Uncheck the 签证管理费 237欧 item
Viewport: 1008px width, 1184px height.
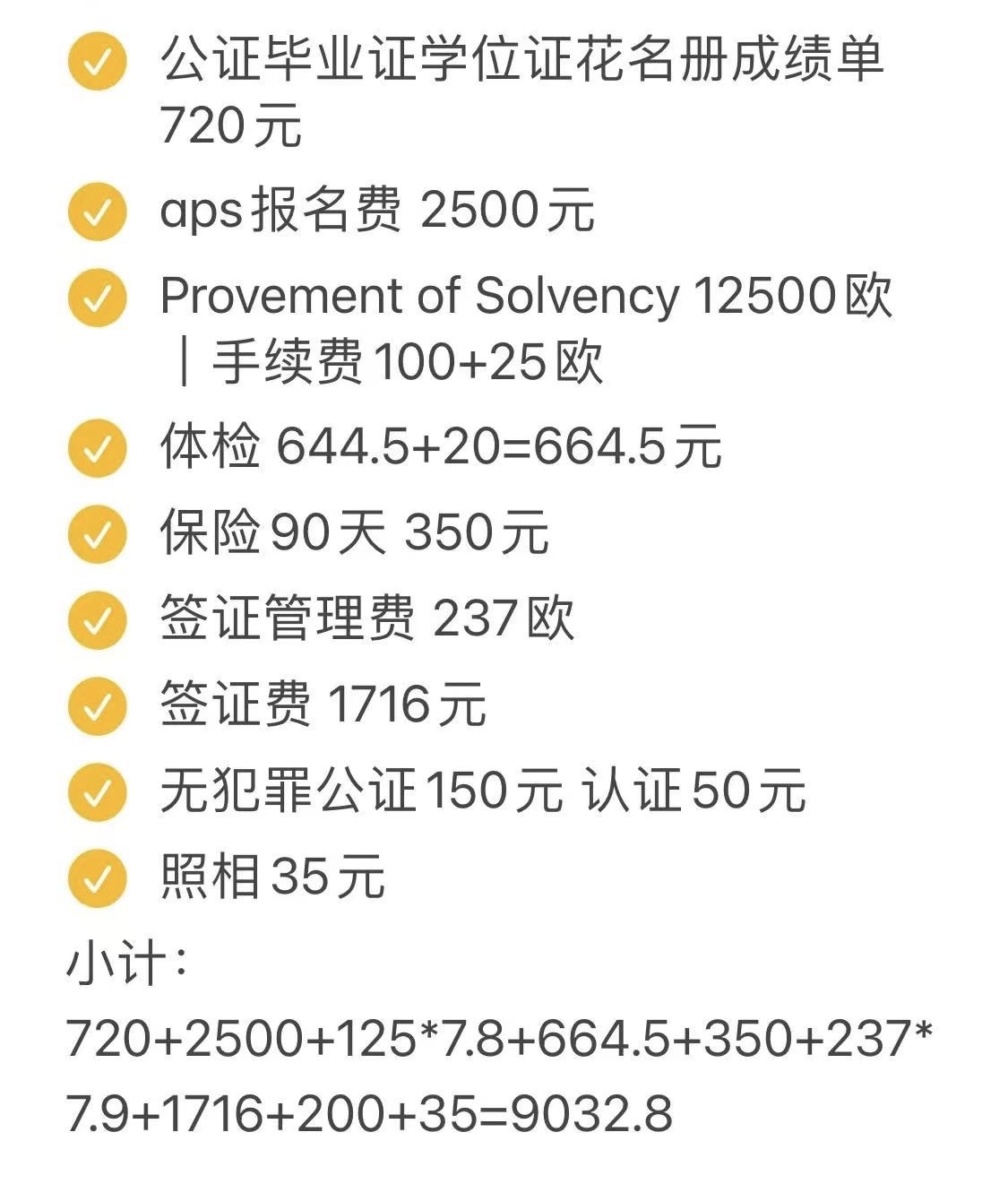click(97, 619)
